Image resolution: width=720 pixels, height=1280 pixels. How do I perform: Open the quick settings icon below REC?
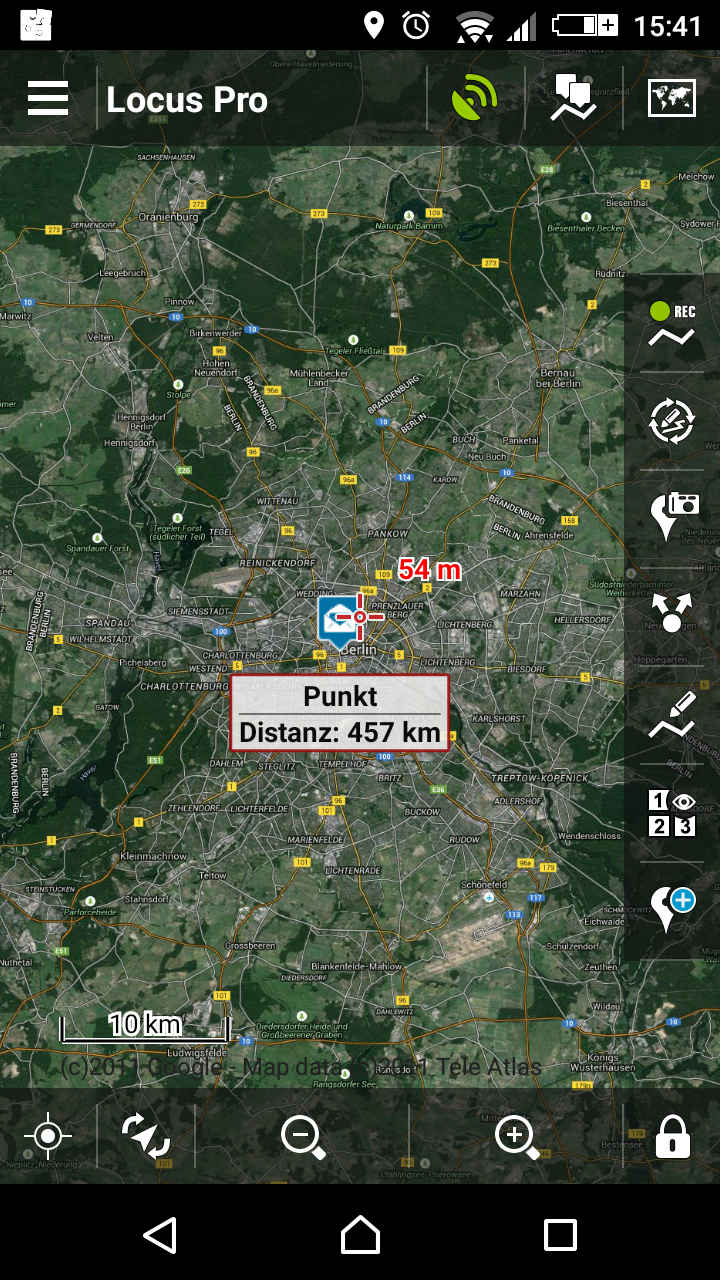click(x=671, y=421)
